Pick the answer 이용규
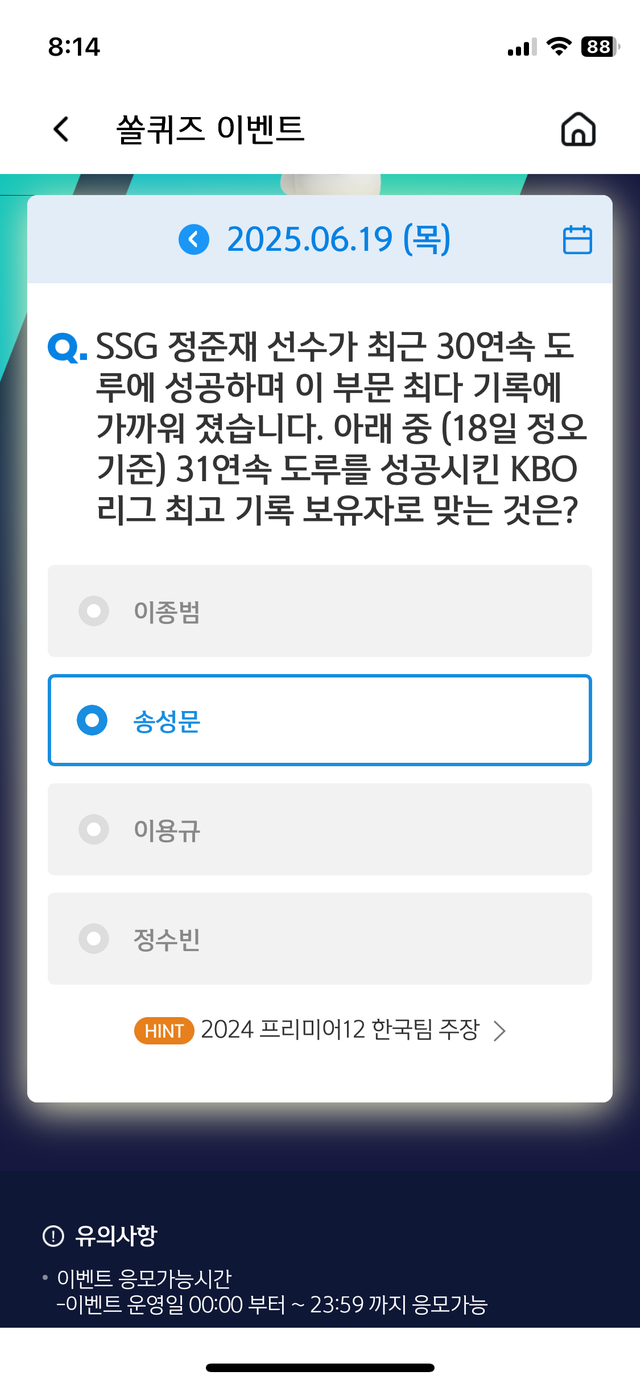 tap(320, 829)
